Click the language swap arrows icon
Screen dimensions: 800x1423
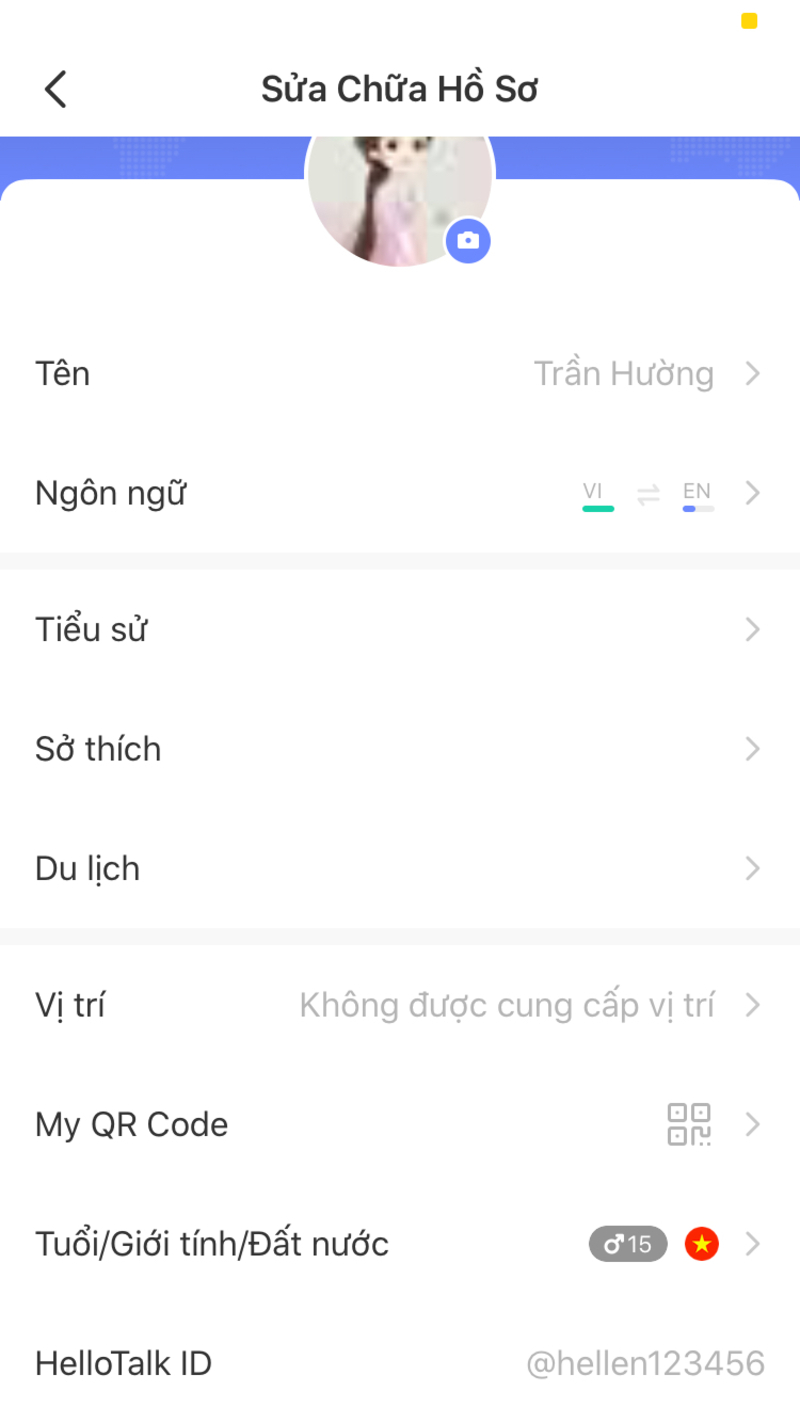[x=648, y=492]
